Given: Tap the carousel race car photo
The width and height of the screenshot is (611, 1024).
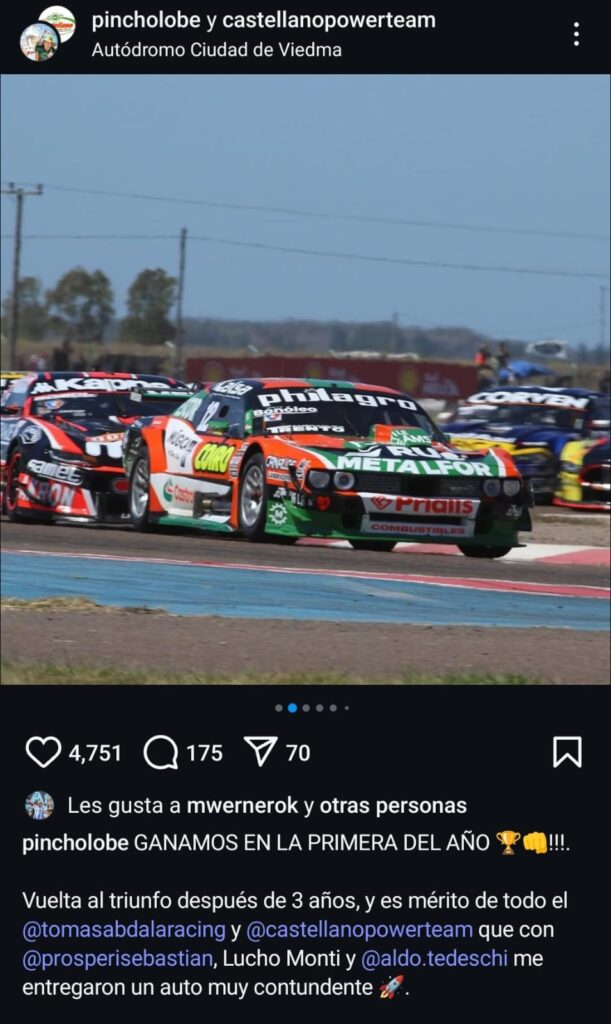Looking at the screenshot, I should 305,380.
